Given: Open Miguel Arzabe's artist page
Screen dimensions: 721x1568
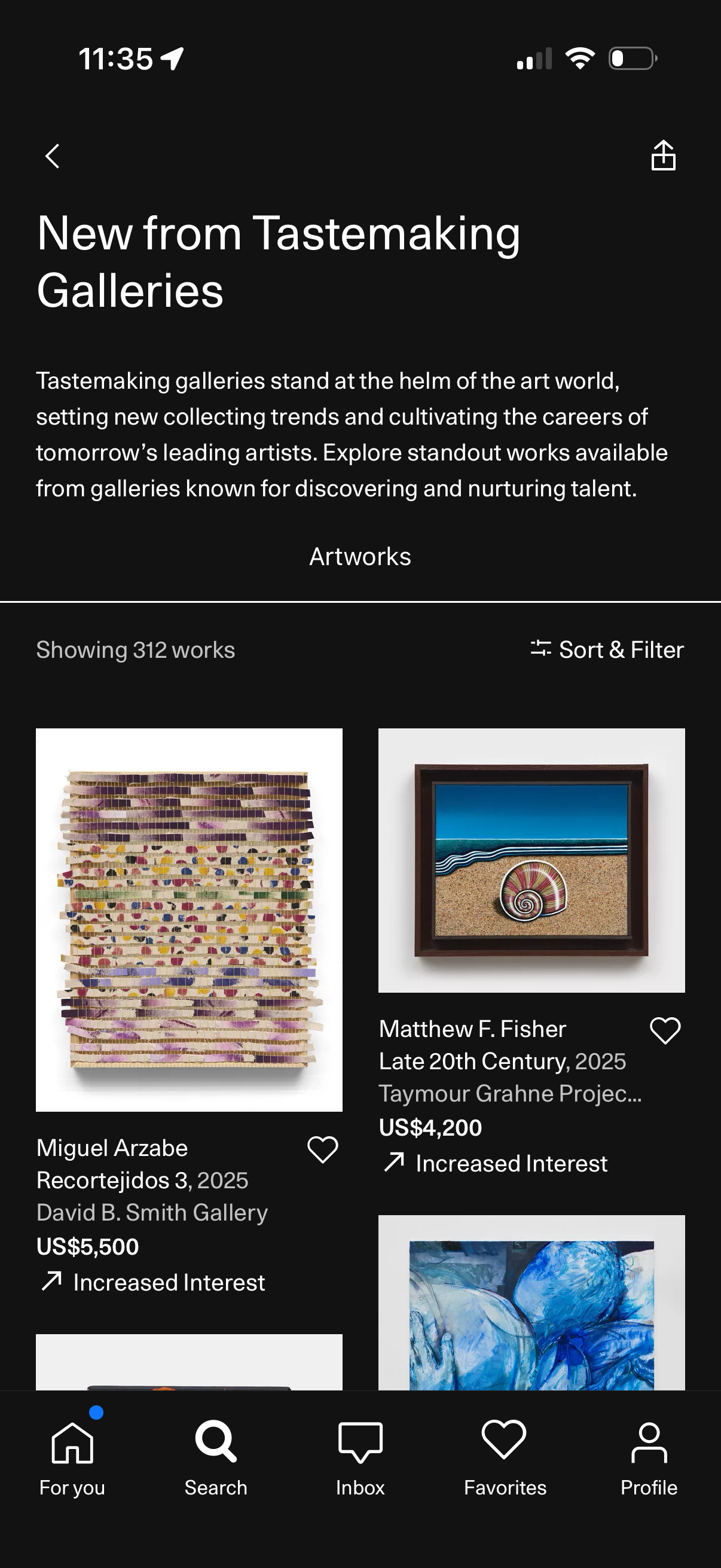Looking at the screenshot, I should [x=112, y=1148].
